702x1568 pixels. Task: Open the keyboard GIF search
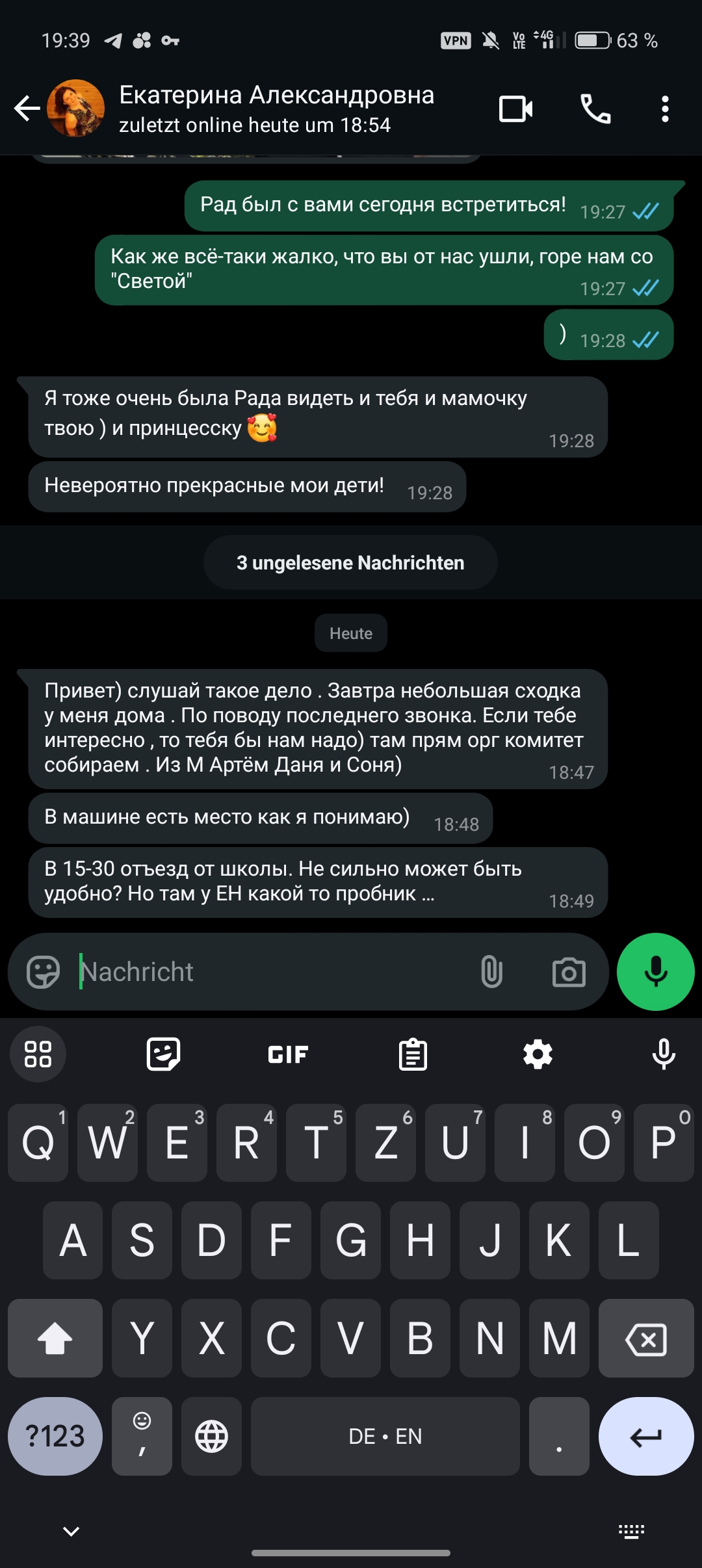coord(288,1054)
